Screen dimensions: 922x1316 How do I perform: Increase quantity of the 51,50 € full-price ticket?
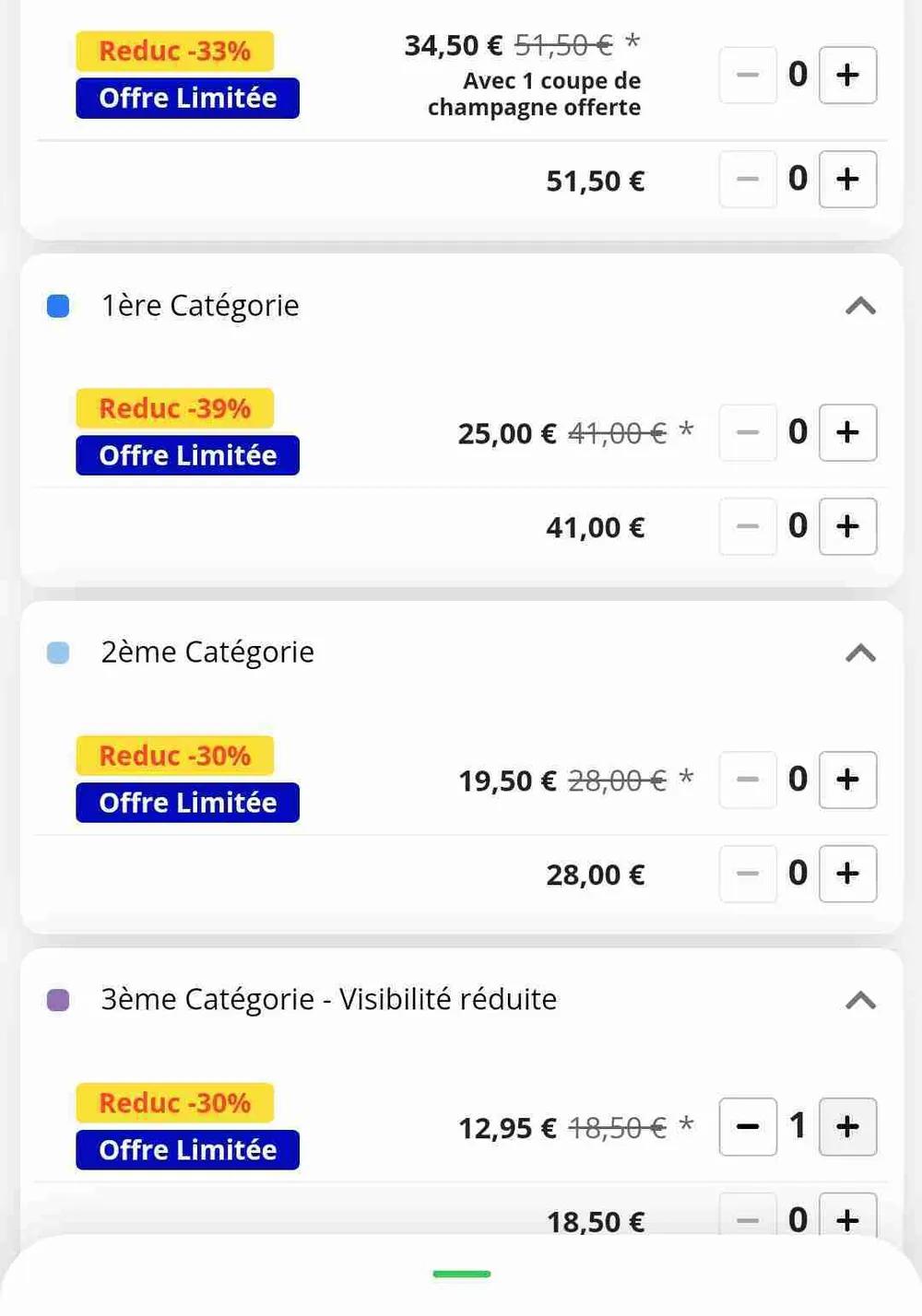pyautogui.click(x=847, y=179)
